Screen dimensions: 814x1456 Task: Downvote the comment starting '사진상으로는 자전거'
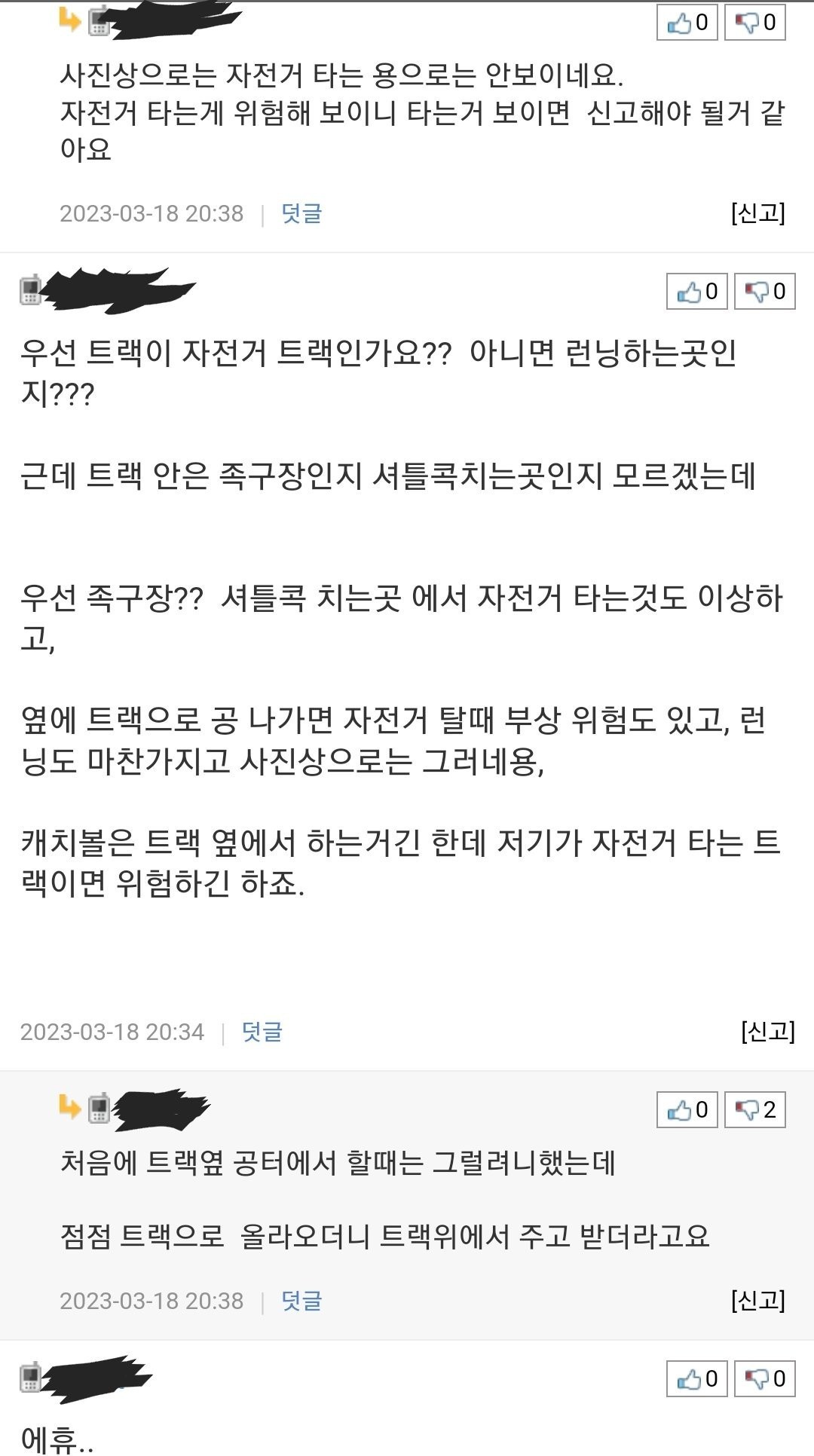click(x=754, y=23)
